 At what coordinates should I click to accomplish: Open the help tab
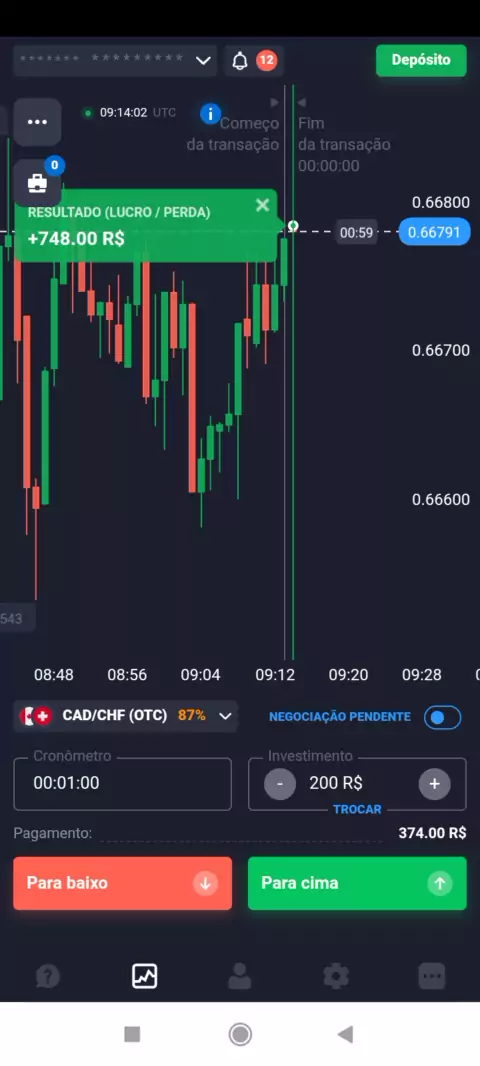[48, 977]
